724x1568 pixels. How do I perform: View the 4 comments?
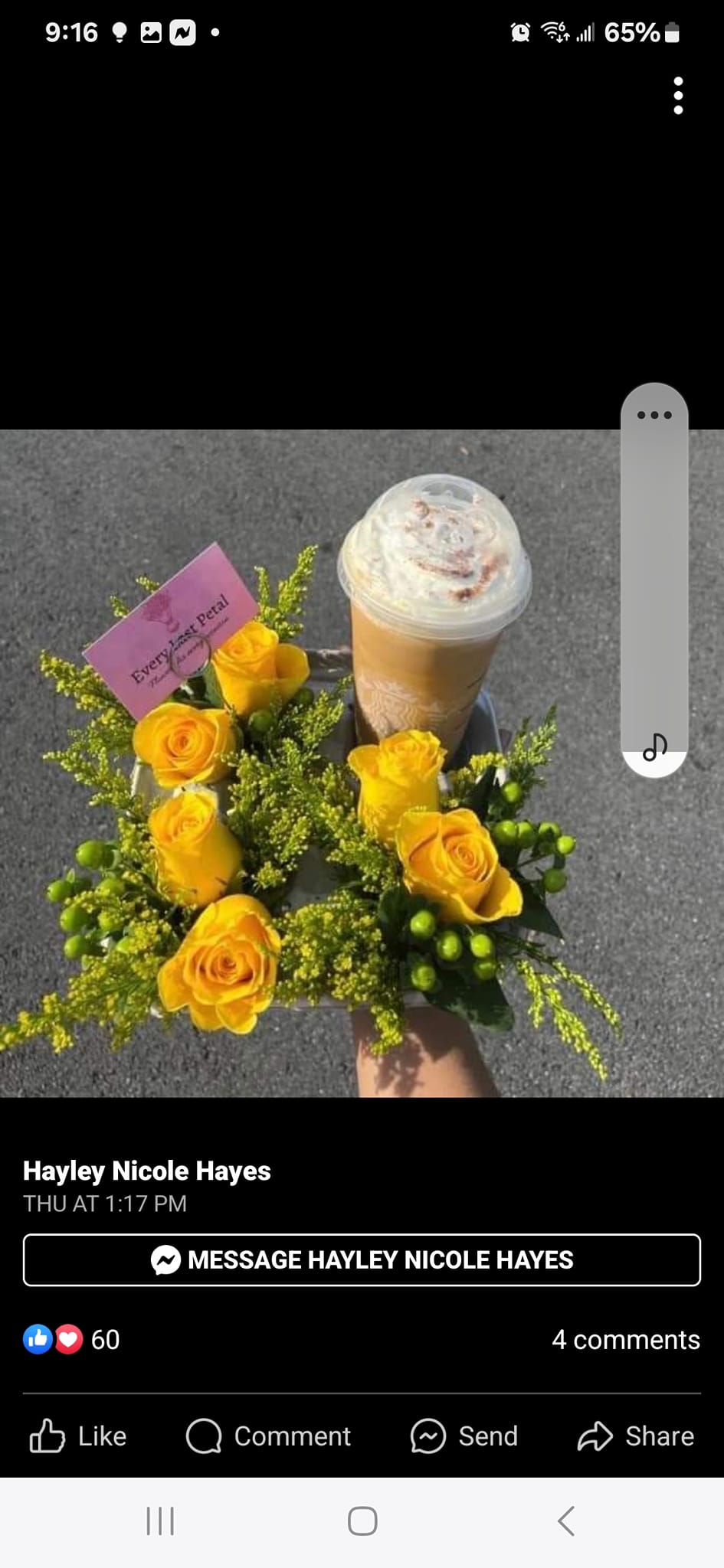tap(625, 1339)
